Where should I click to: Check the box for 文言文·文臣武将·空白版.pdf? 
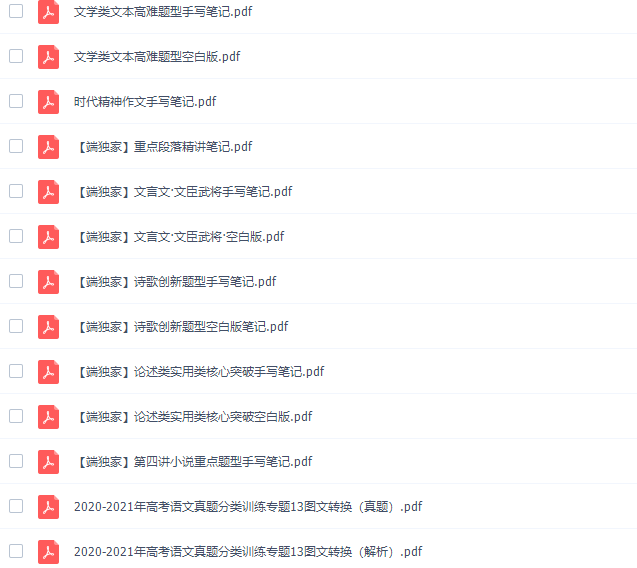click(16, 236)
